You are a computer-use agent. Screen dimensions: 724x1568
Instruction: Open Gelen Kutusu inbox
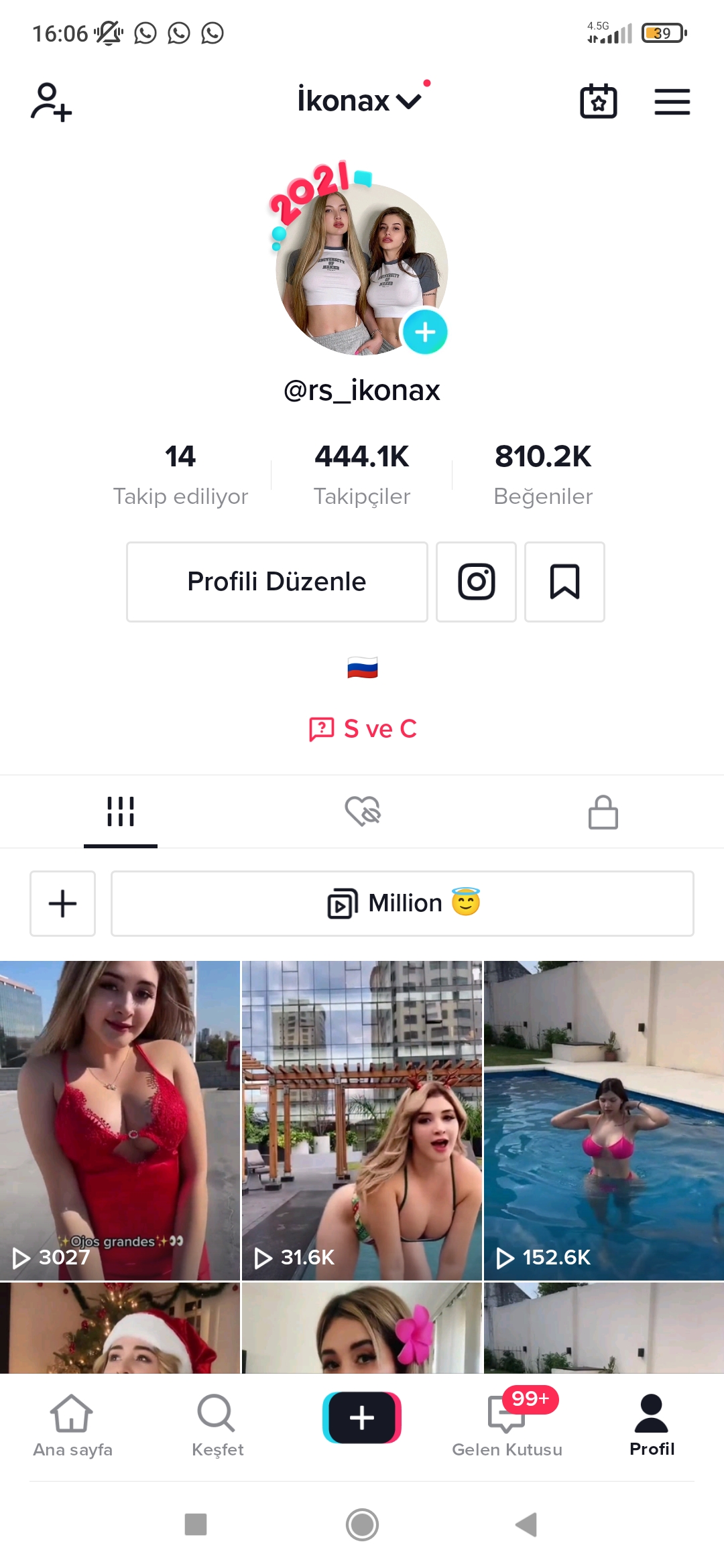(507, 1425)
